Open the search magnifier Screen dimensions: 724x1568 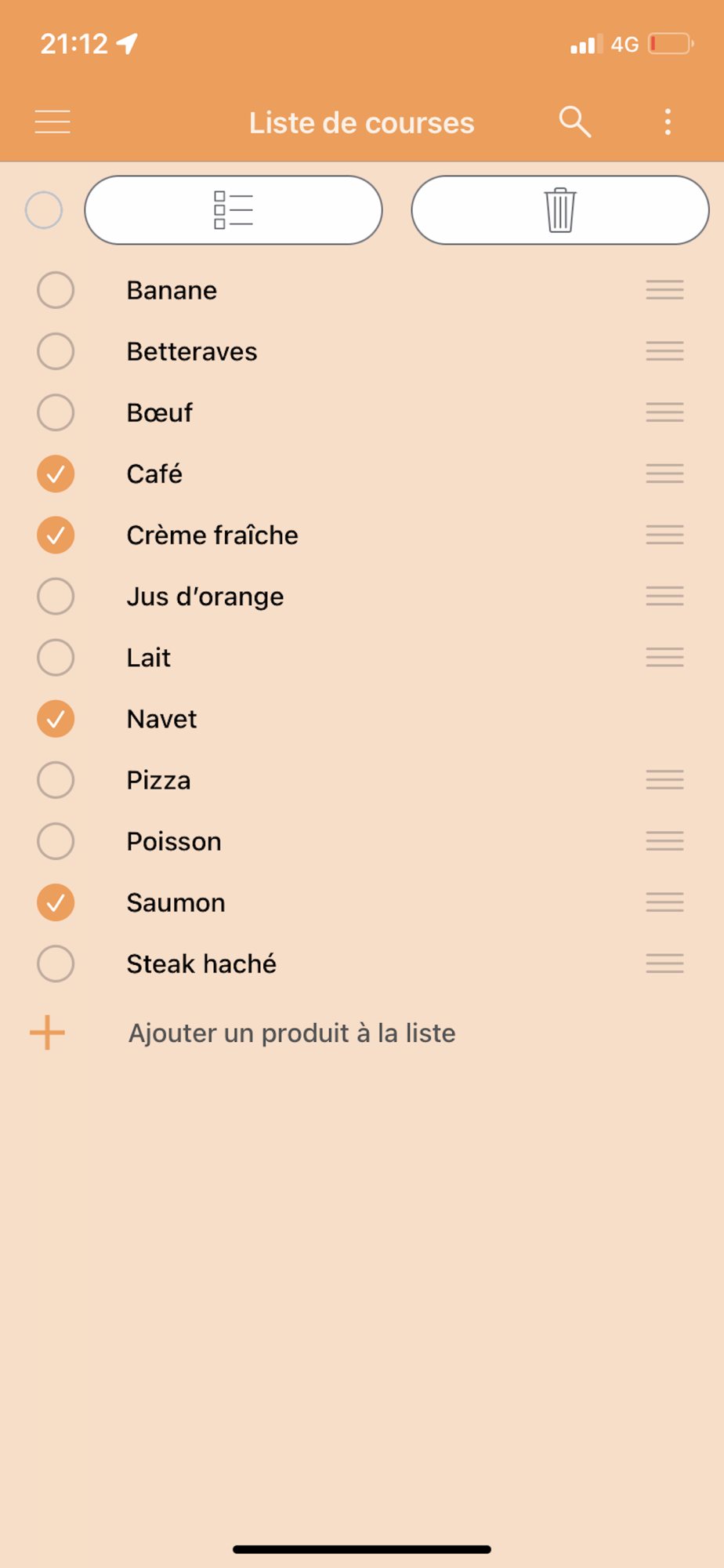(574, 122)
